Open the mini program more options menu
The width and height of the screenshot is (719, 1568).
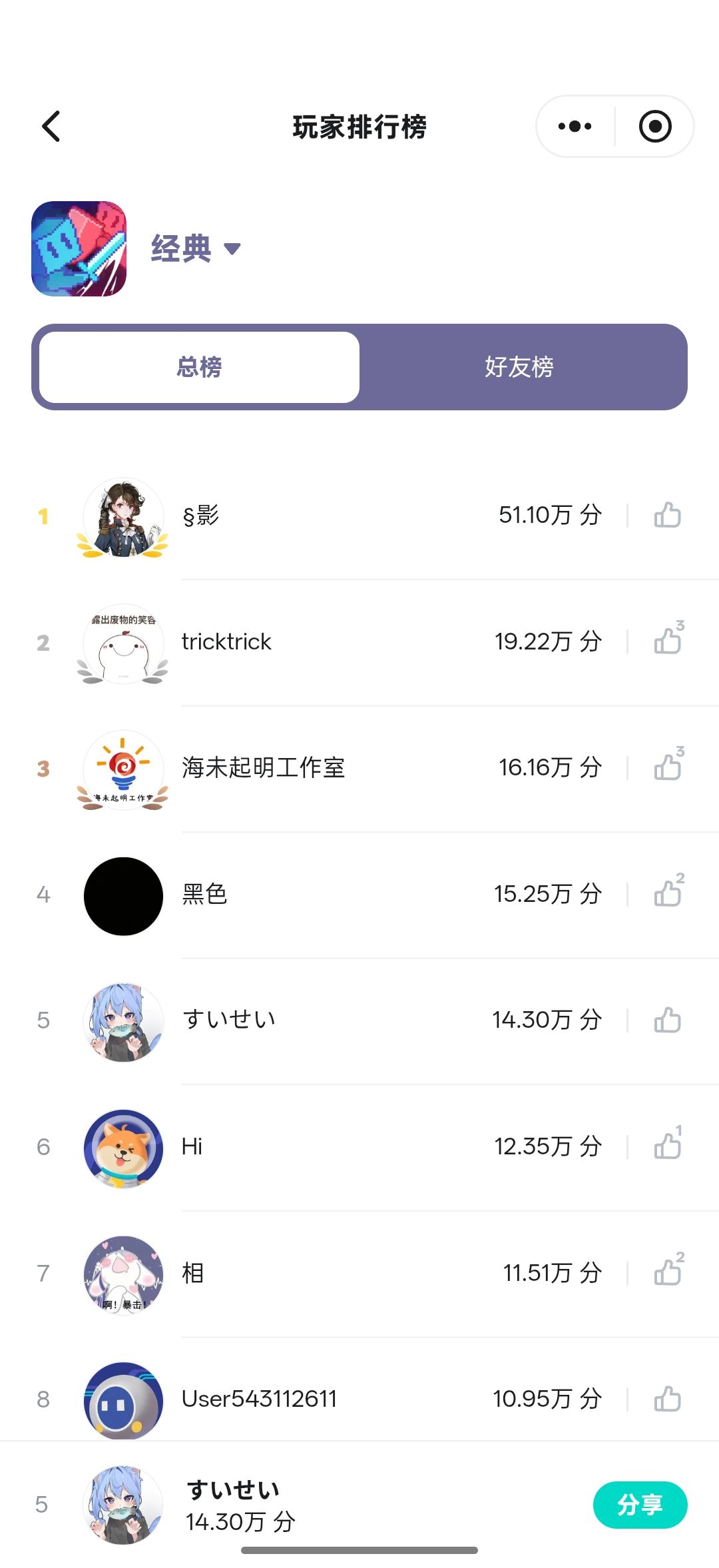575,127
